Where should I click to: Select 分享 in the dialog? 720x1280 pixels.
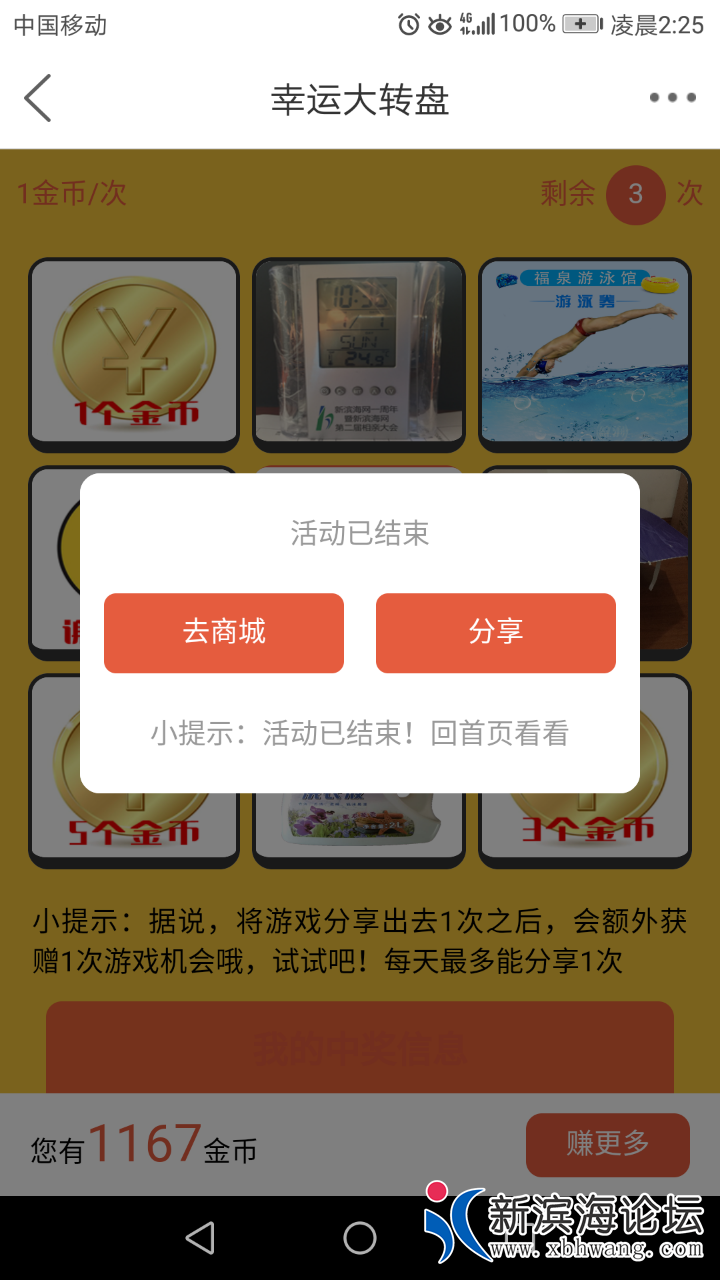pos(495,632)
